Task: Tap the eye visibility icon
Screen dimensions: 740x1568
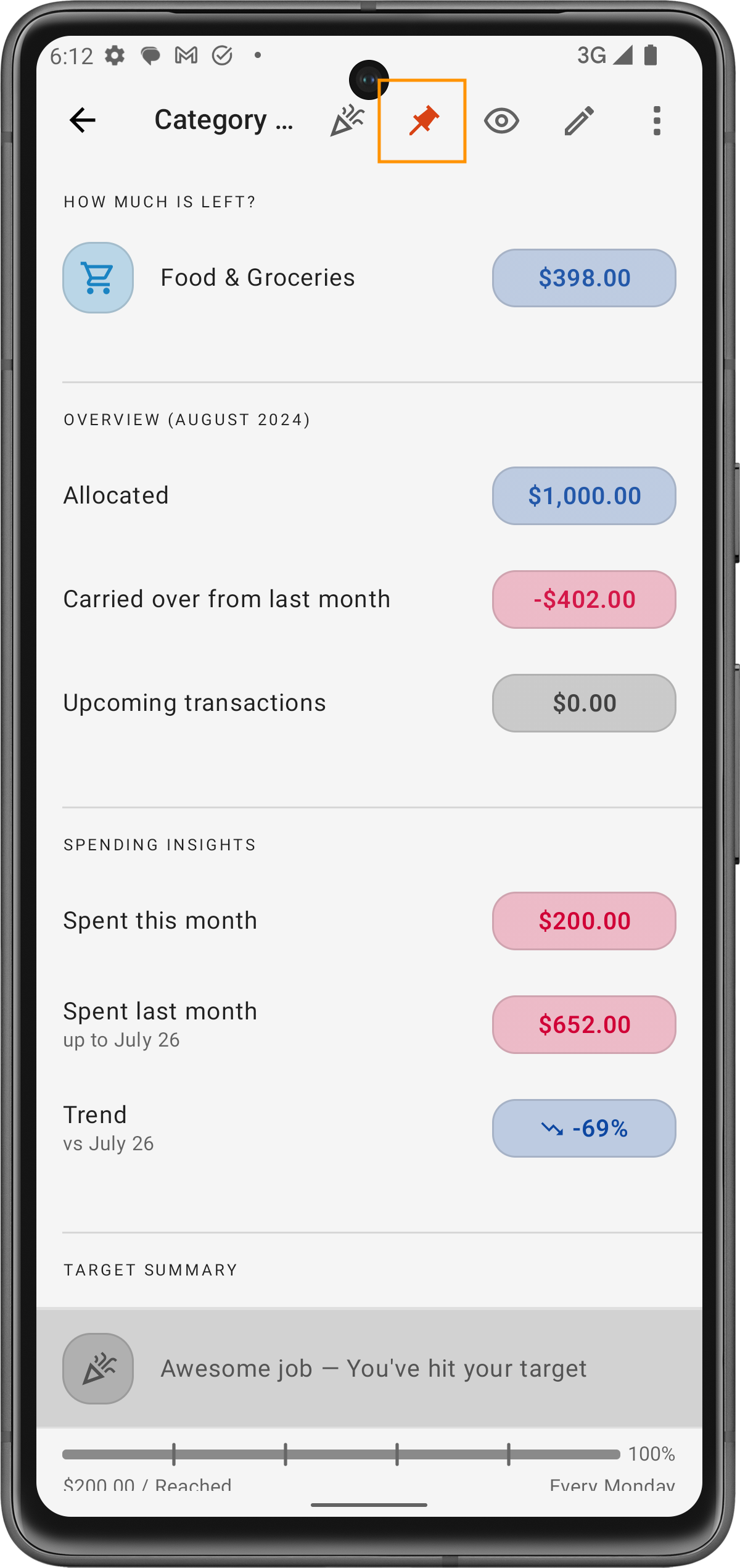Action: coord(501,120)
